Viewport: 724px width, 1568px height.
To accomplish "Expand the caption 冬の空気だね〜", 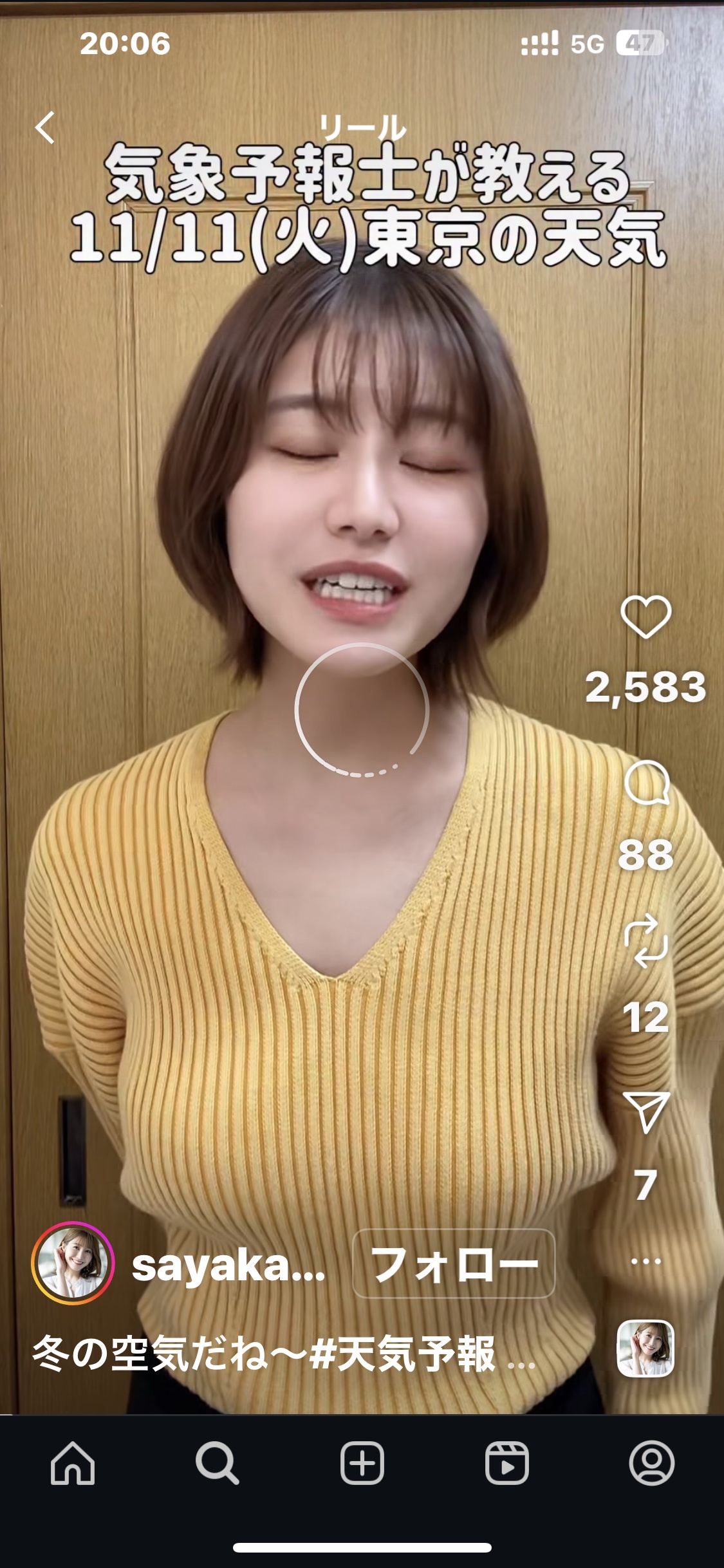I will pos(283,1353).
